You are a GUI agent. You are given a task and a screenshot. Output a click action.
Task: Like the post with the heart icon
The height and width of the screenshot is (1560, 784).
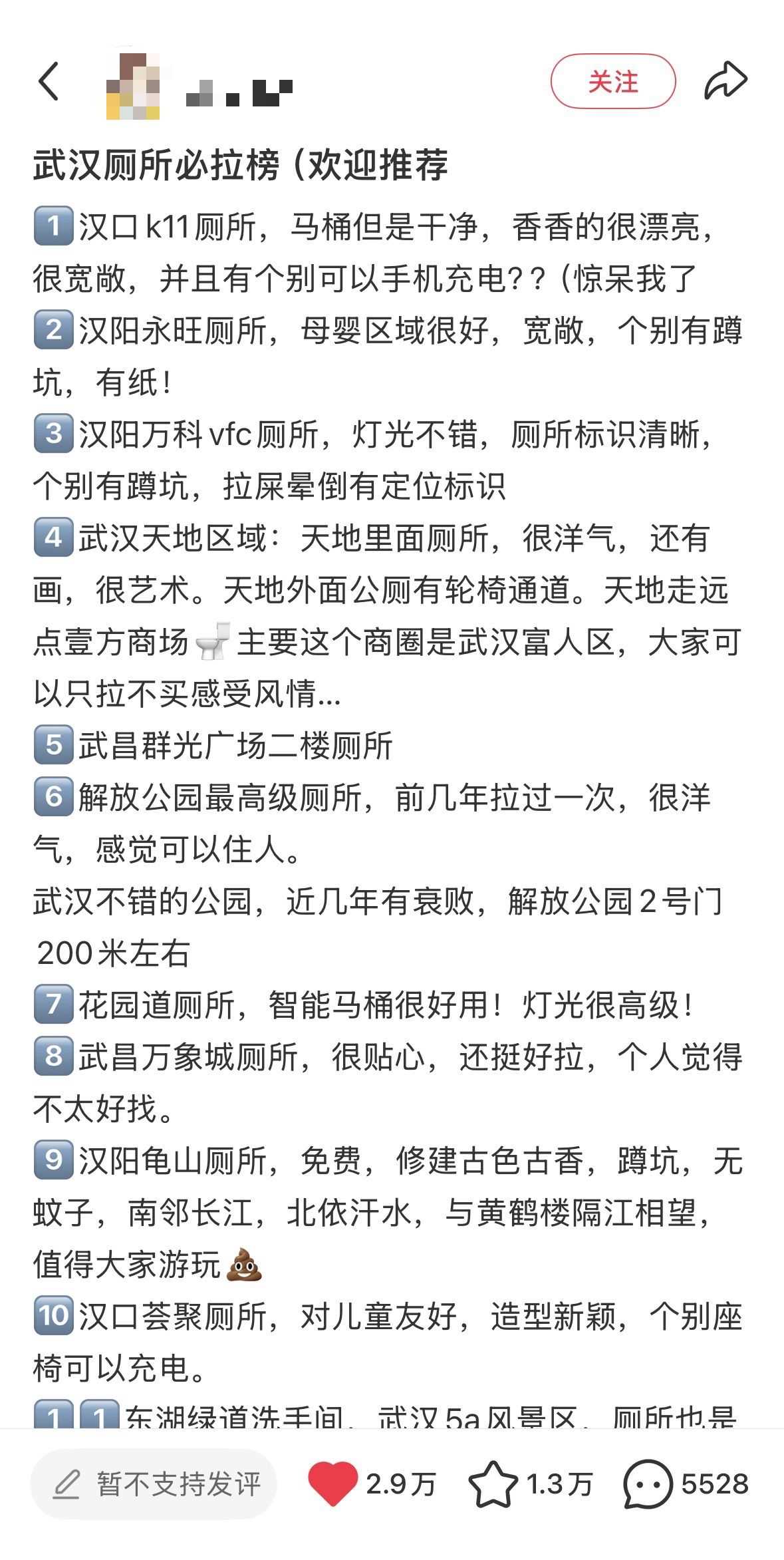click(333, 1483)
